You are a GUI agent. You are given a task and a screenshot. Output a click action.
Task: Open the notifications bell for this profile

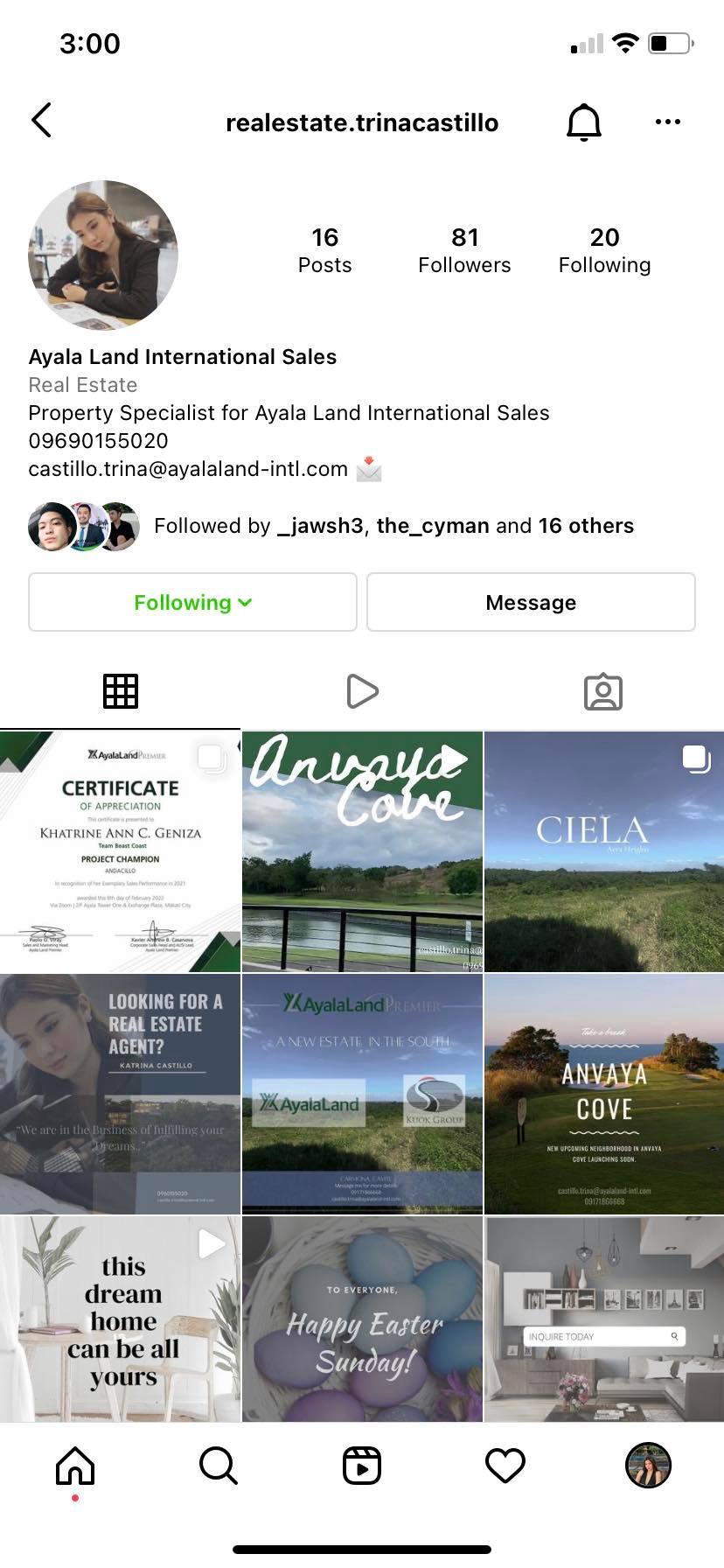(583, 122)
